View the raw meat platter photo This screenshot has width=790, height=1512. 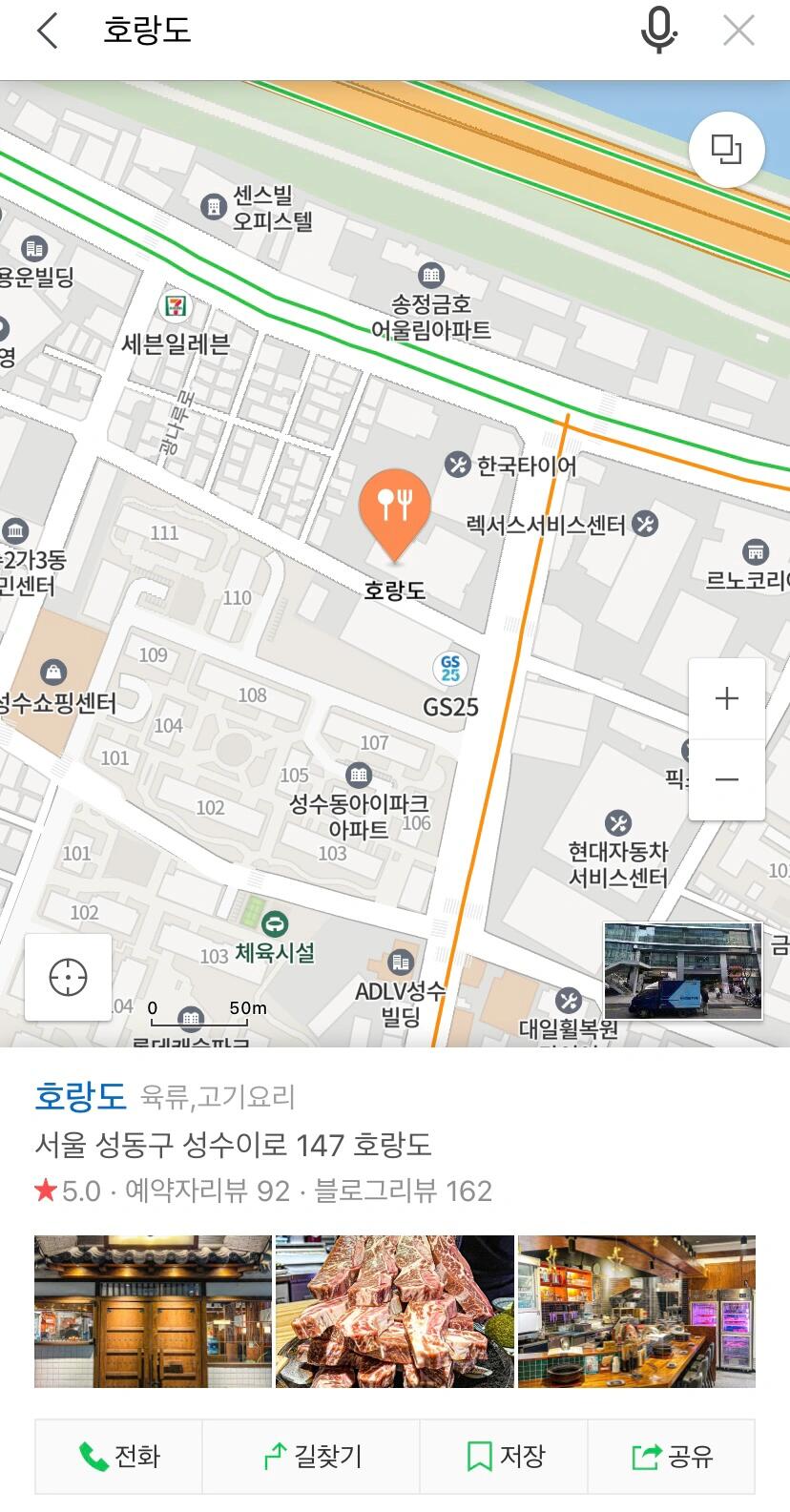tap(394, 1311)
